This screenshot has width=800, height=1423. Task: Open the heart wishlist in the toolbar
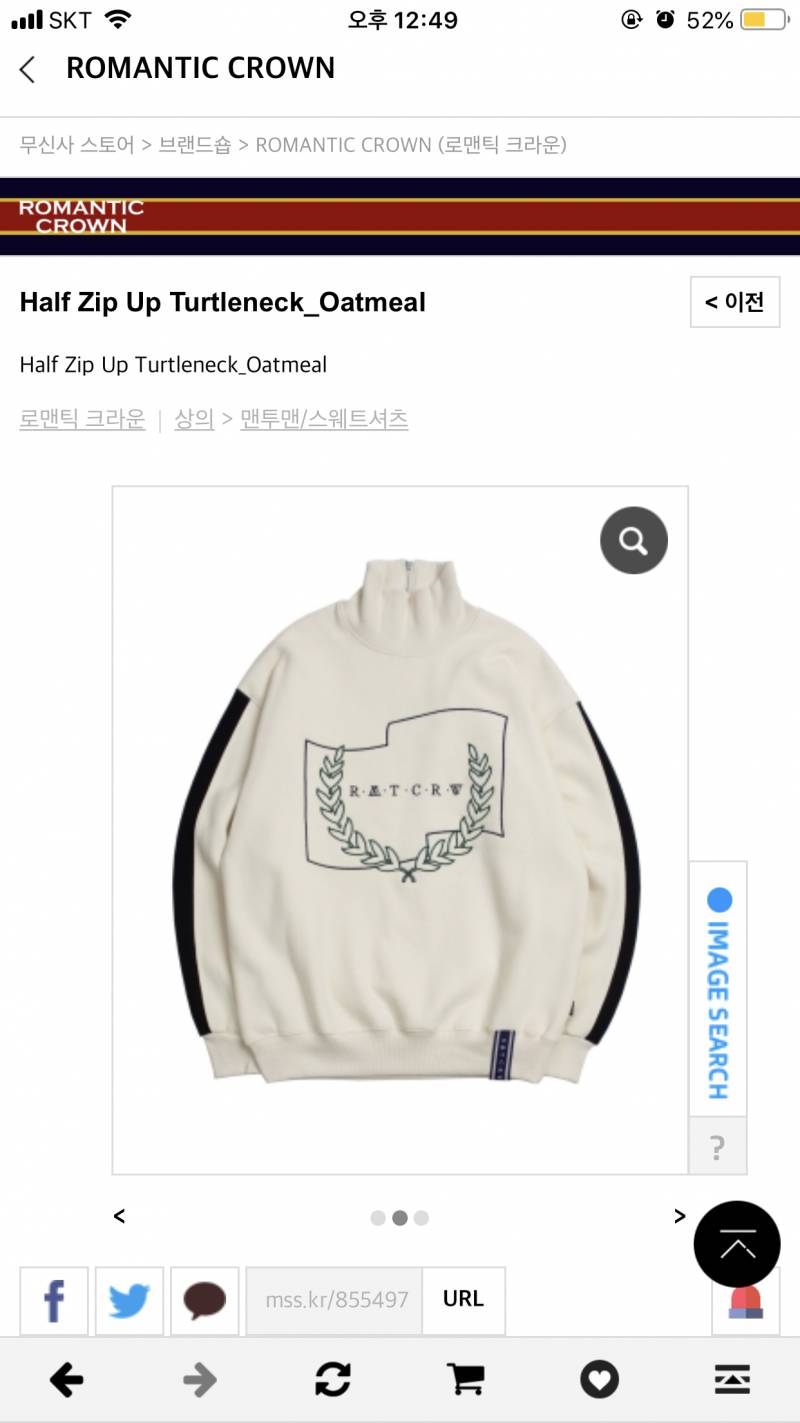coord(599,1381)
